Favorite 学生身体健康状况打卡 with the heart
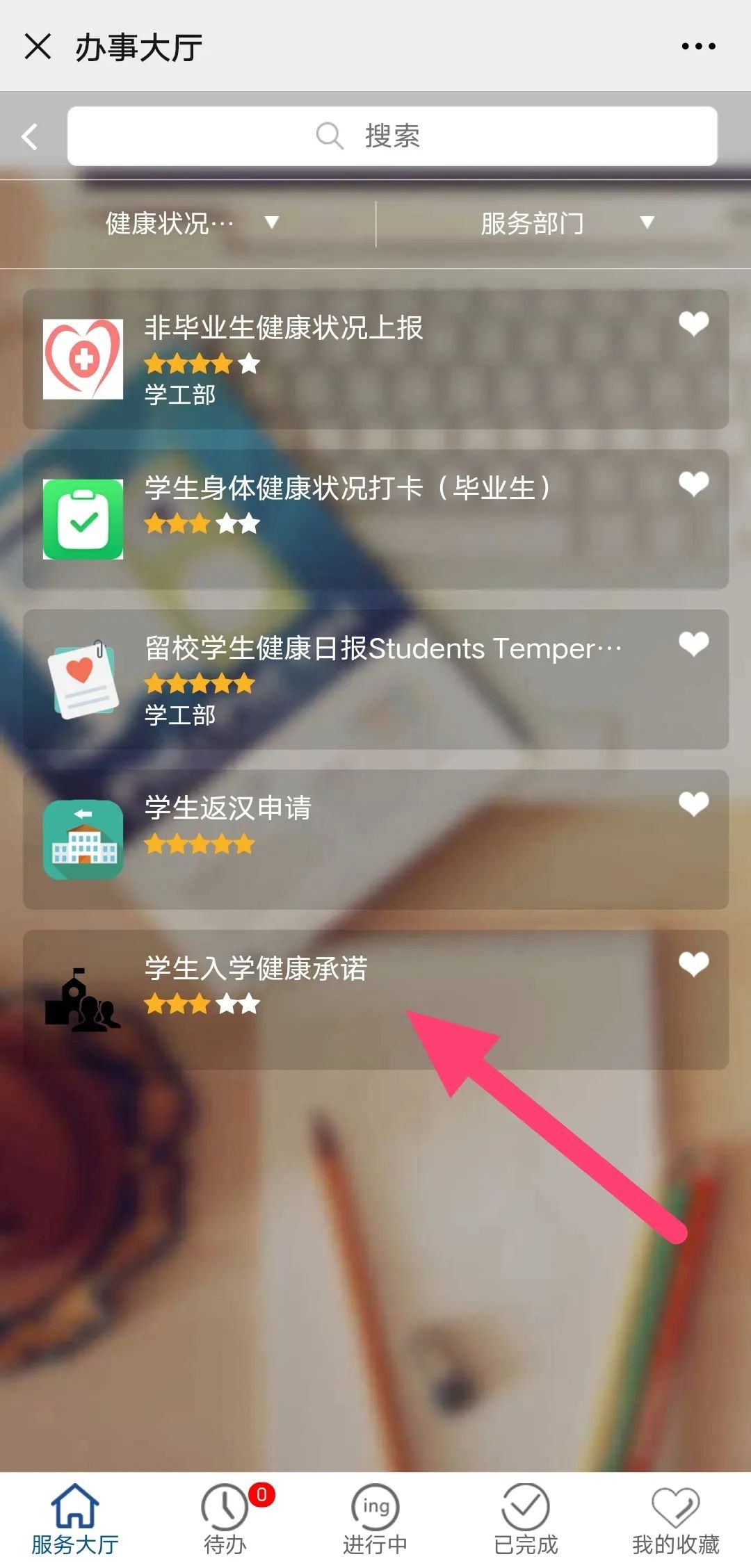The image size is (751, 1568). 693,484
